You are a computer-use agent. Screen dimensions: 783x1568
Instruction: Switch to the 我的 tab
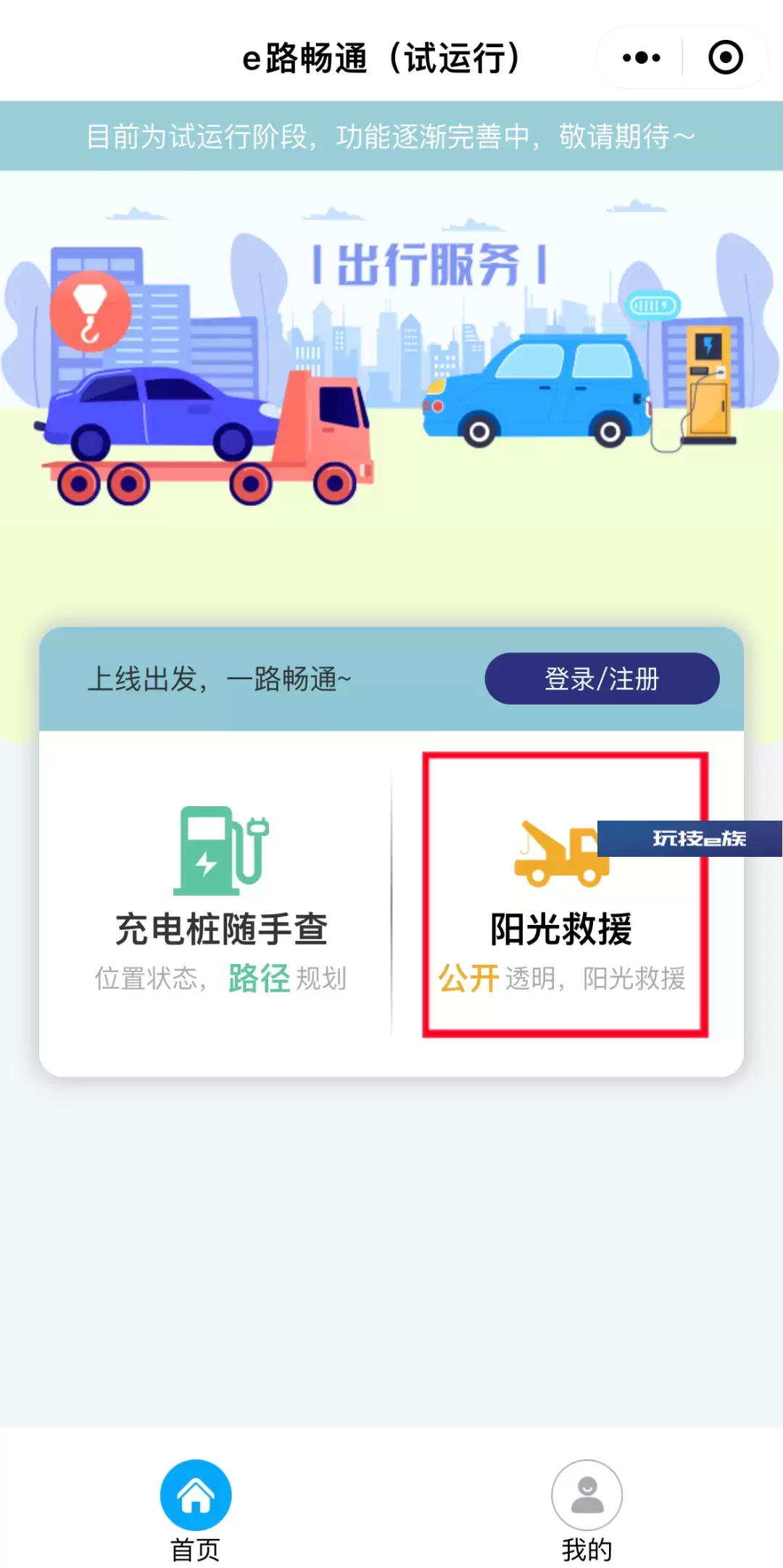587,1511
